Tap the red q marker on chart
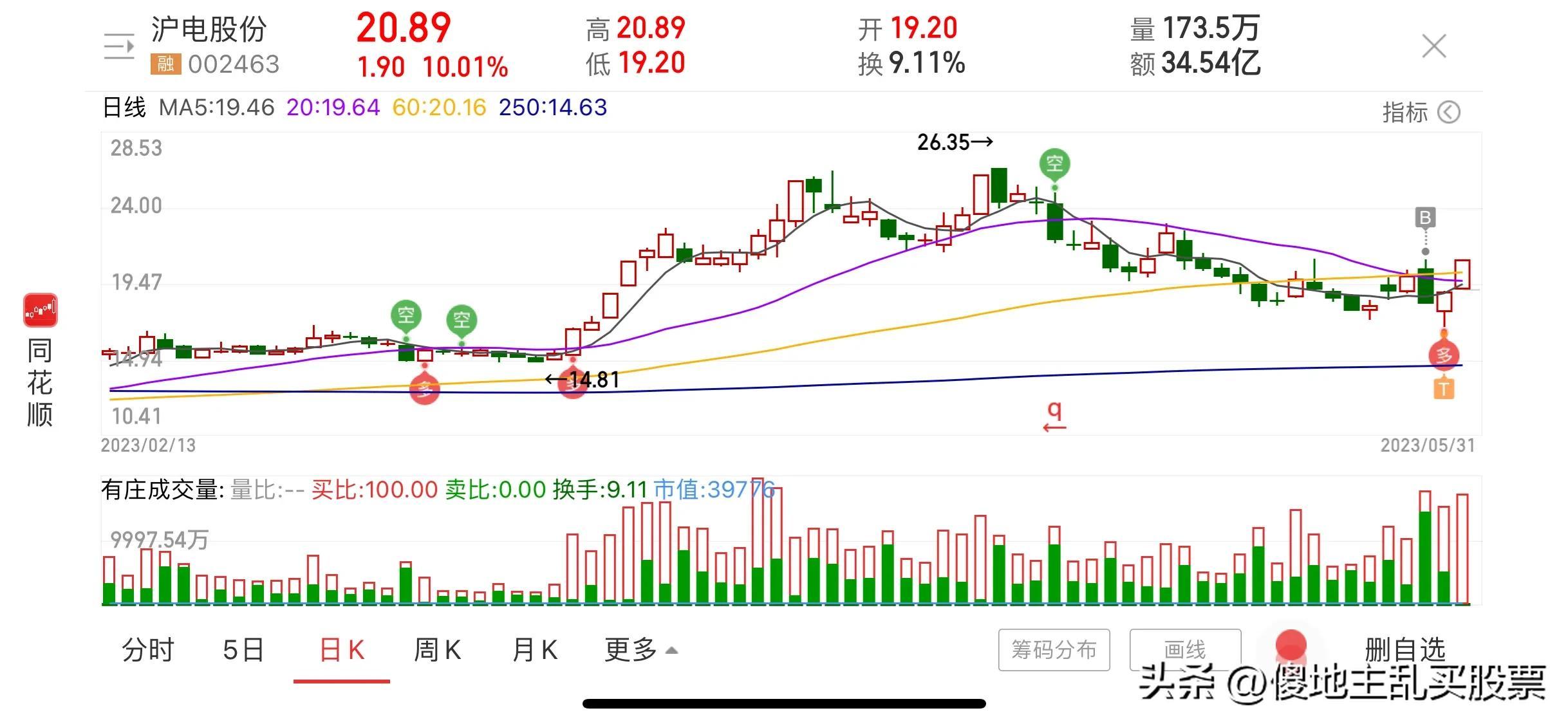This screenshot has width=1568, height=724. 1054,415
